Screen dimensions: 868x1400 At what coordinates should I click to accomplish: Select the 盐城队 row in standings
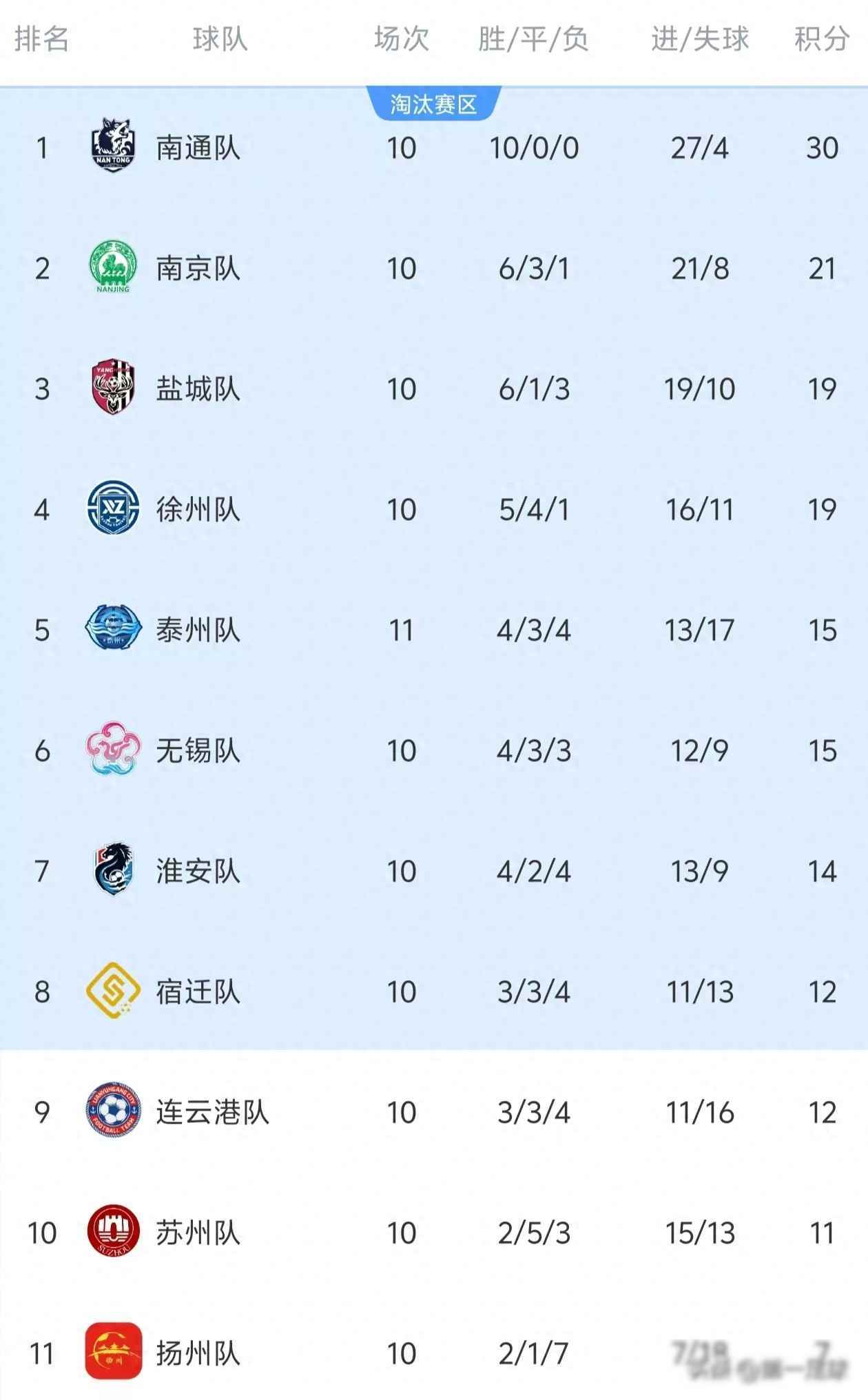pos(198,389)
